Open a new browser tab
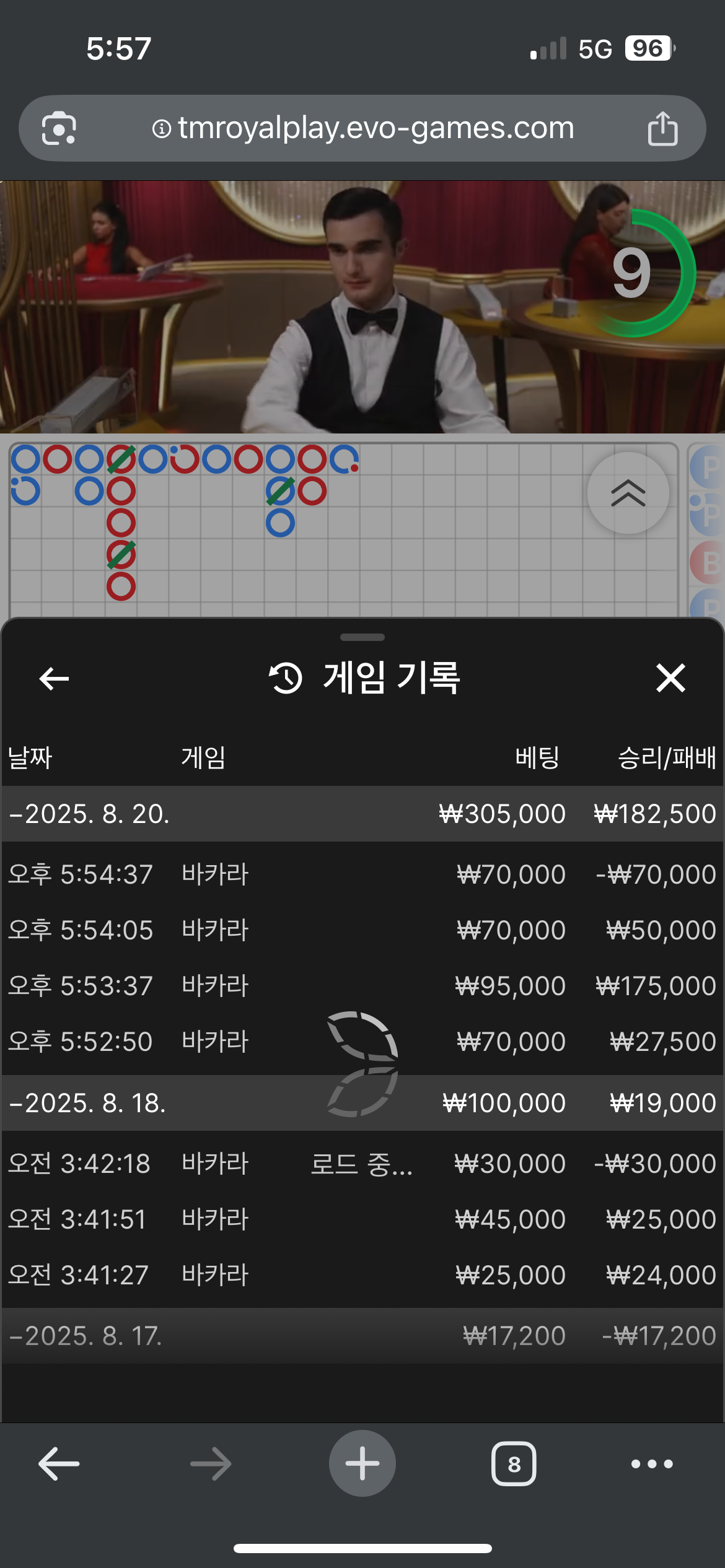The image size is (725, 1568). click(x=362, y=1463)
